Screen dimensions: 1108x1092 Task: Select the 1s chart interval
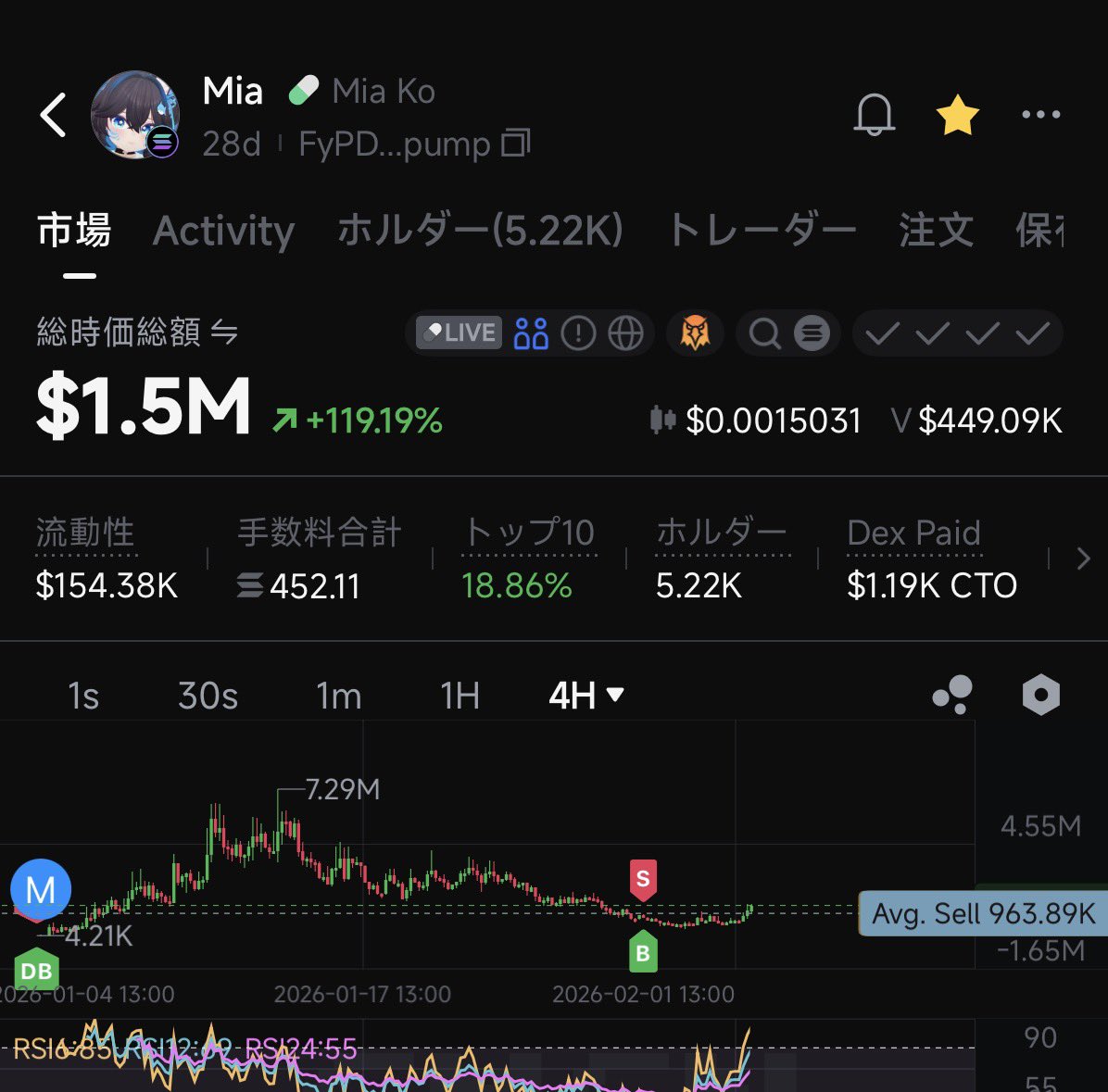click(83, 696)
